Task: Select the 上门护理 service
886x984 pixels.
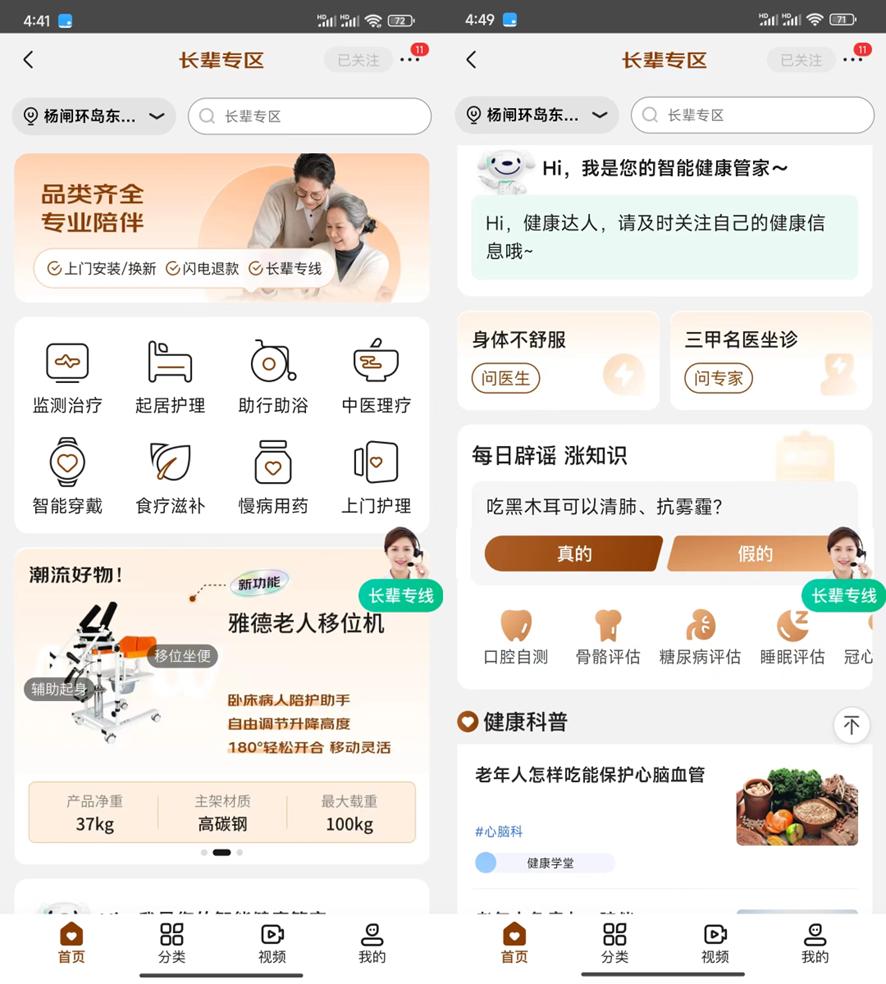Action: 376,476
